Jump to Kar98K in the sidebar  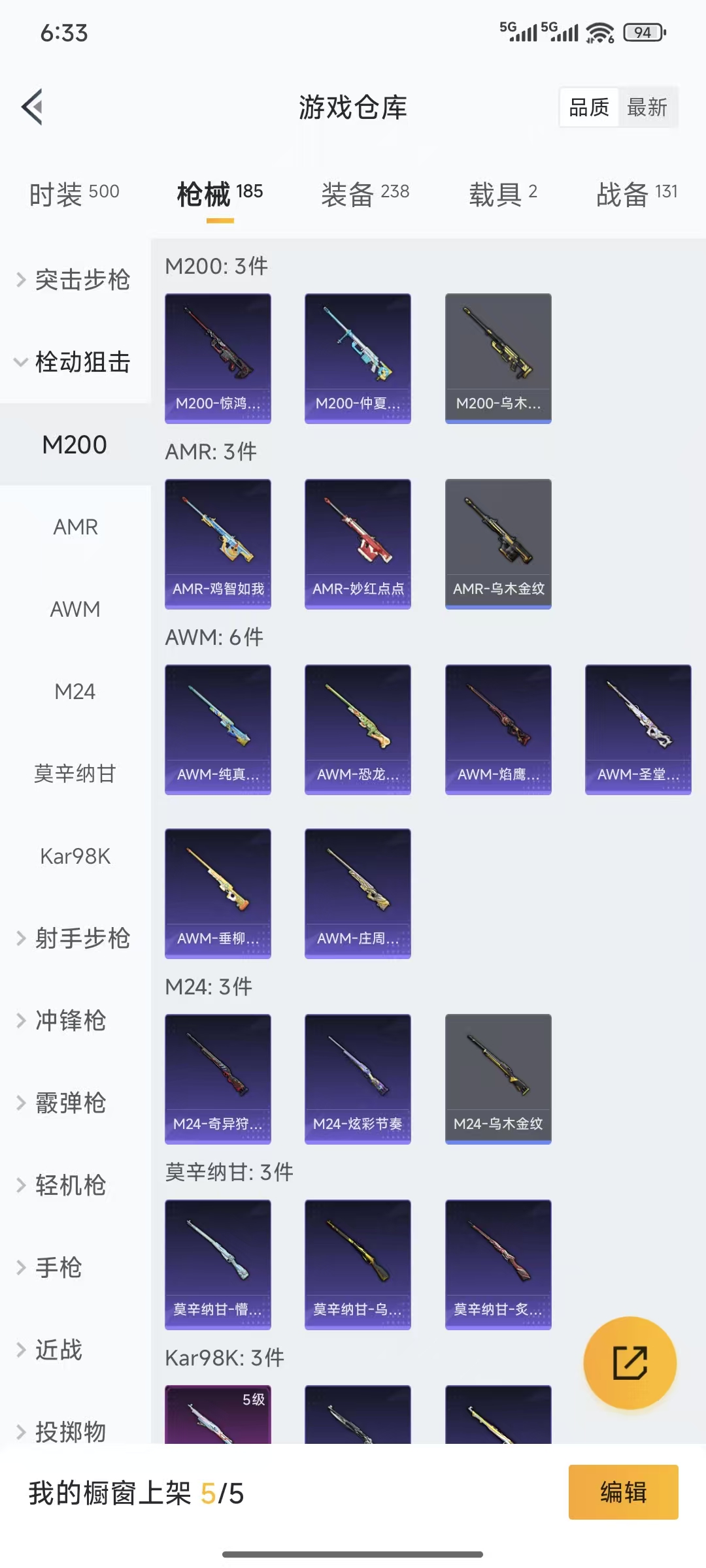click(75, 857)
